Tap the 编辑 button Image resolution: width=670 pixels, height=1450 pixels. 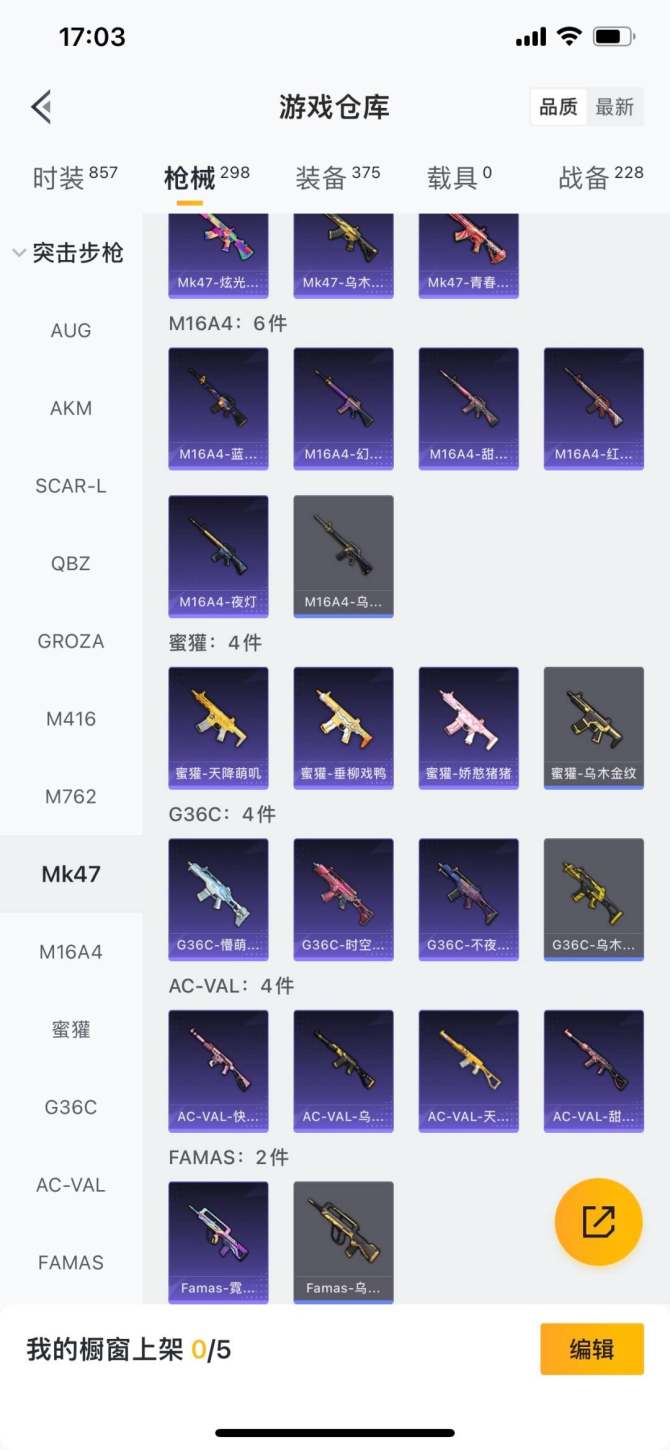coord(591,1349)
